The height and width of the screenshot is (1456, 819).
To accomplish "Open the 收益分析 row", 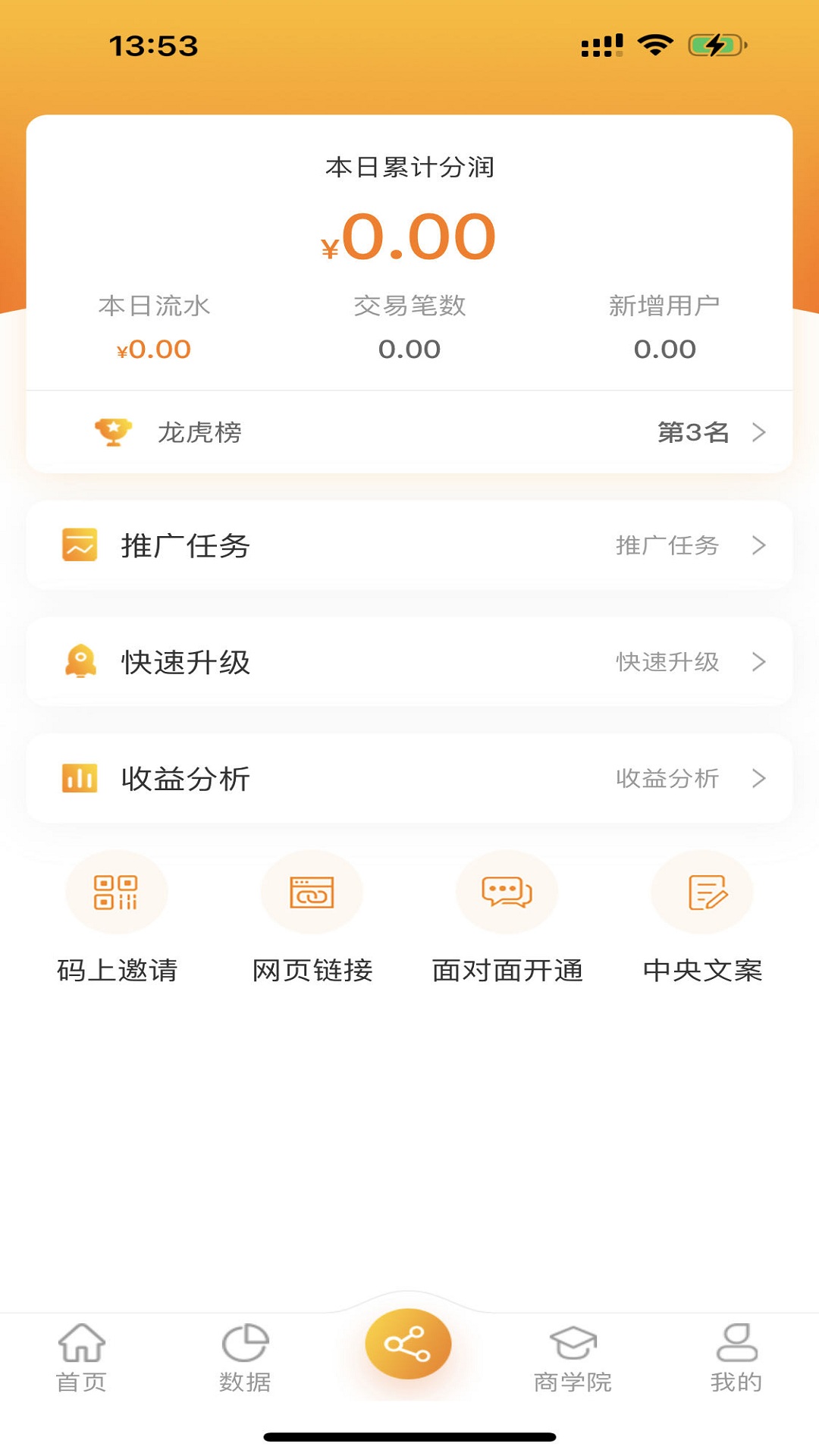I will pyautogui.click(x=409, y=779).
